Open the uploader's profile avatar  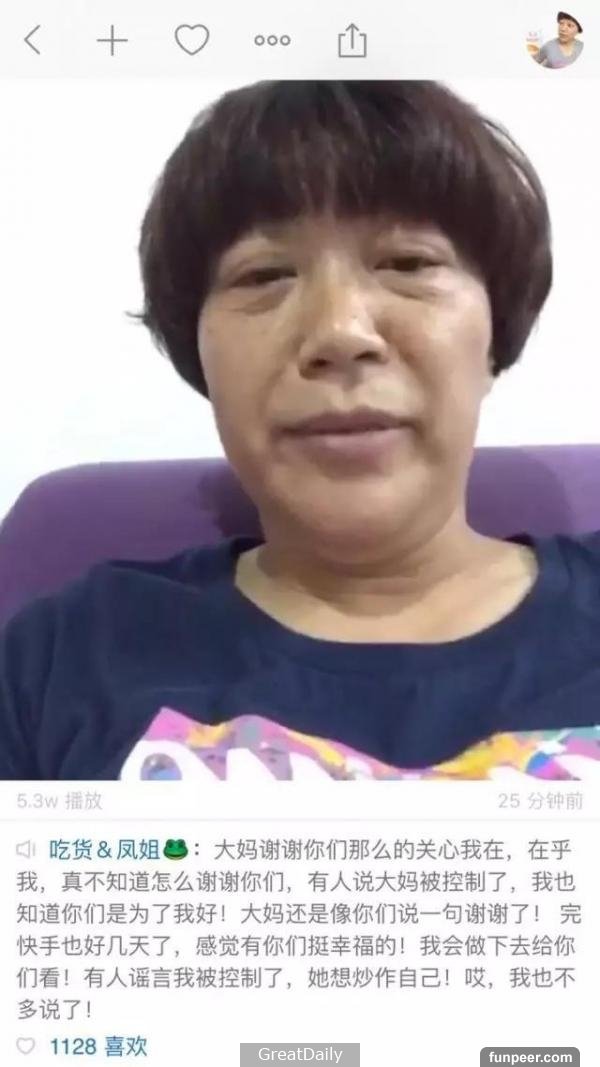(556, 41)
